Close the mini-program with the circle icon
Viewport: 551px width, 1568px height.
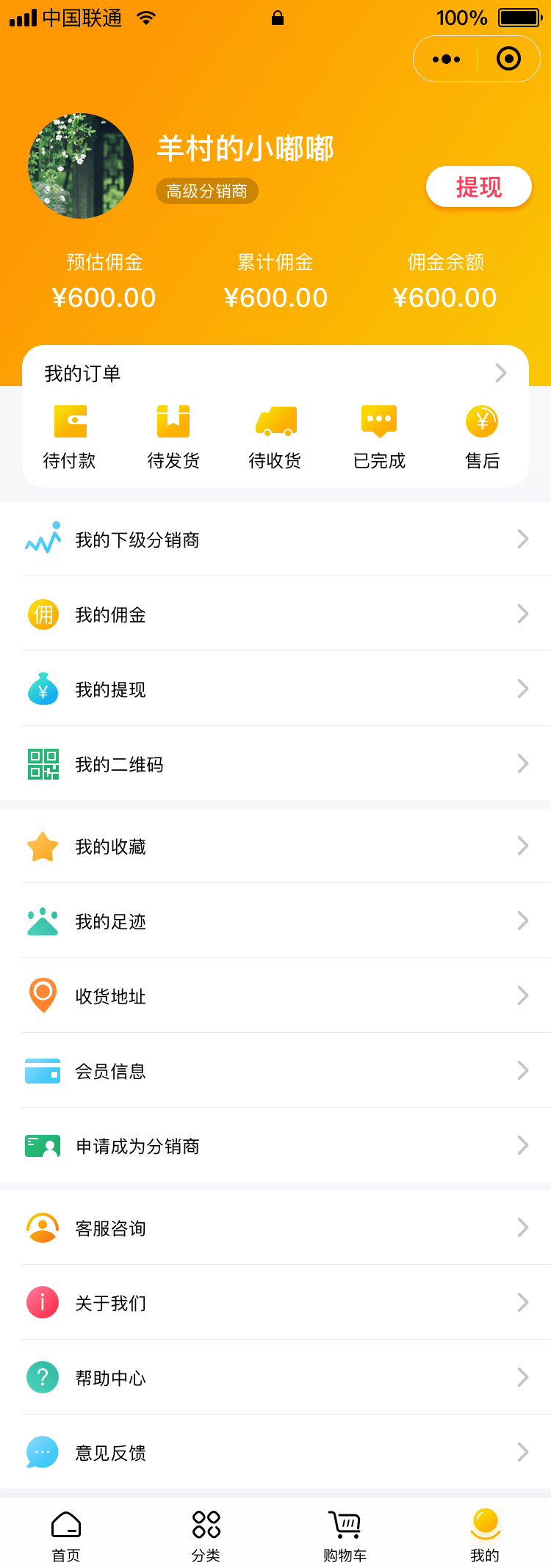point(508,59)
